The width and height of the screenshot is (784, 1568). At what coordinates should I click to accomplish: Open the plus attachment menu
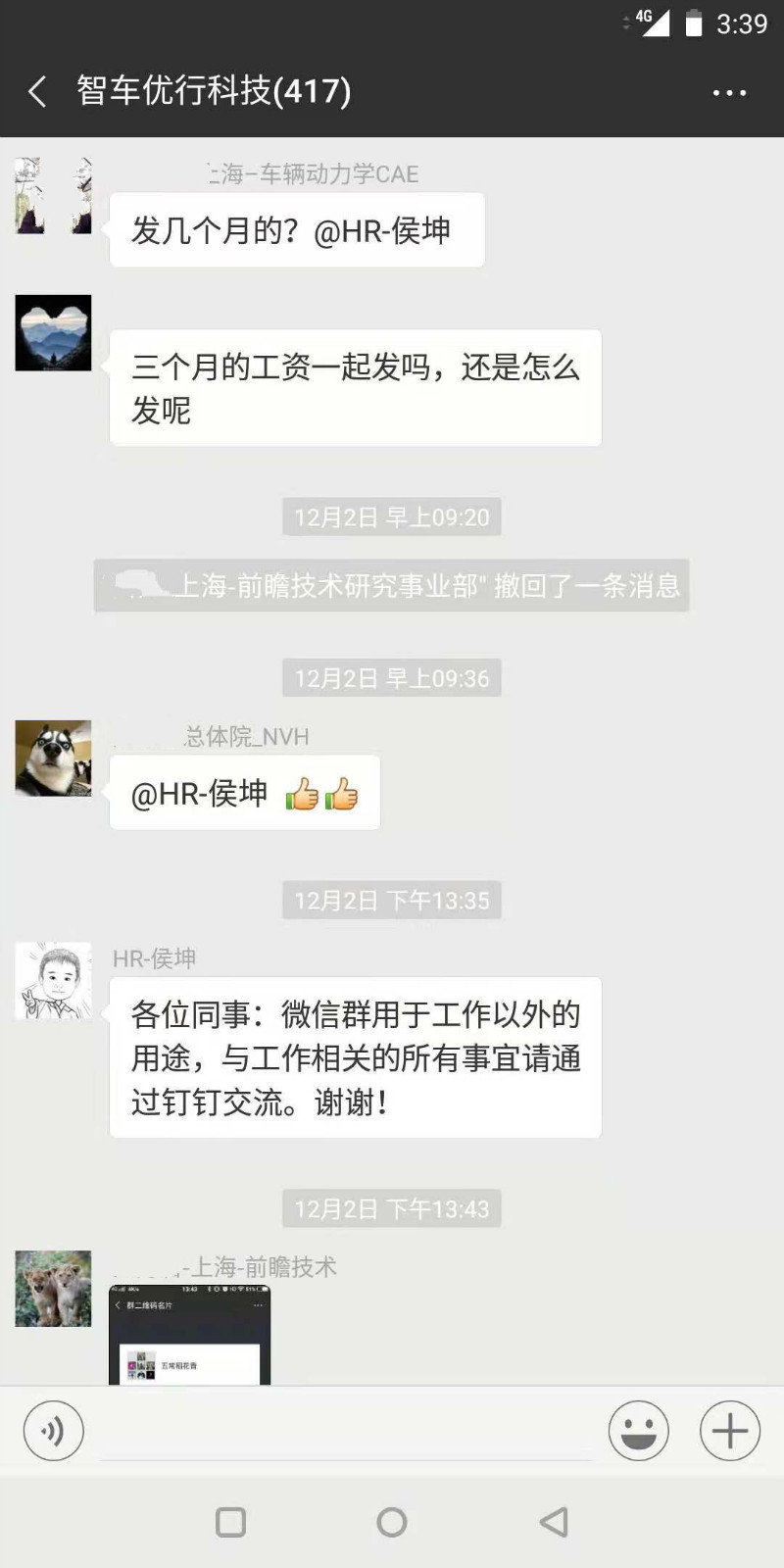tap(729, 1431)
